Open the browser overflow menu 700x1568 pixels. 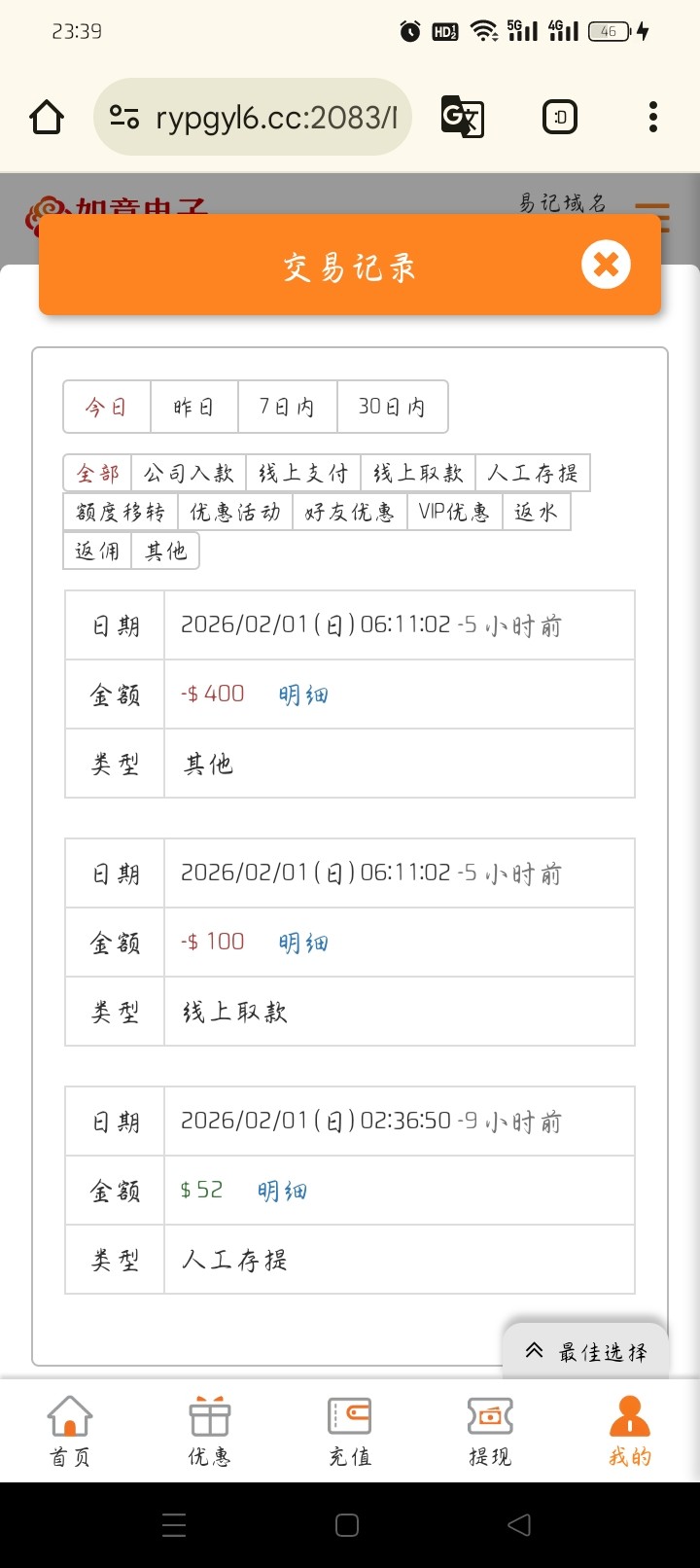pyautogui.click(x=653, y=117)
